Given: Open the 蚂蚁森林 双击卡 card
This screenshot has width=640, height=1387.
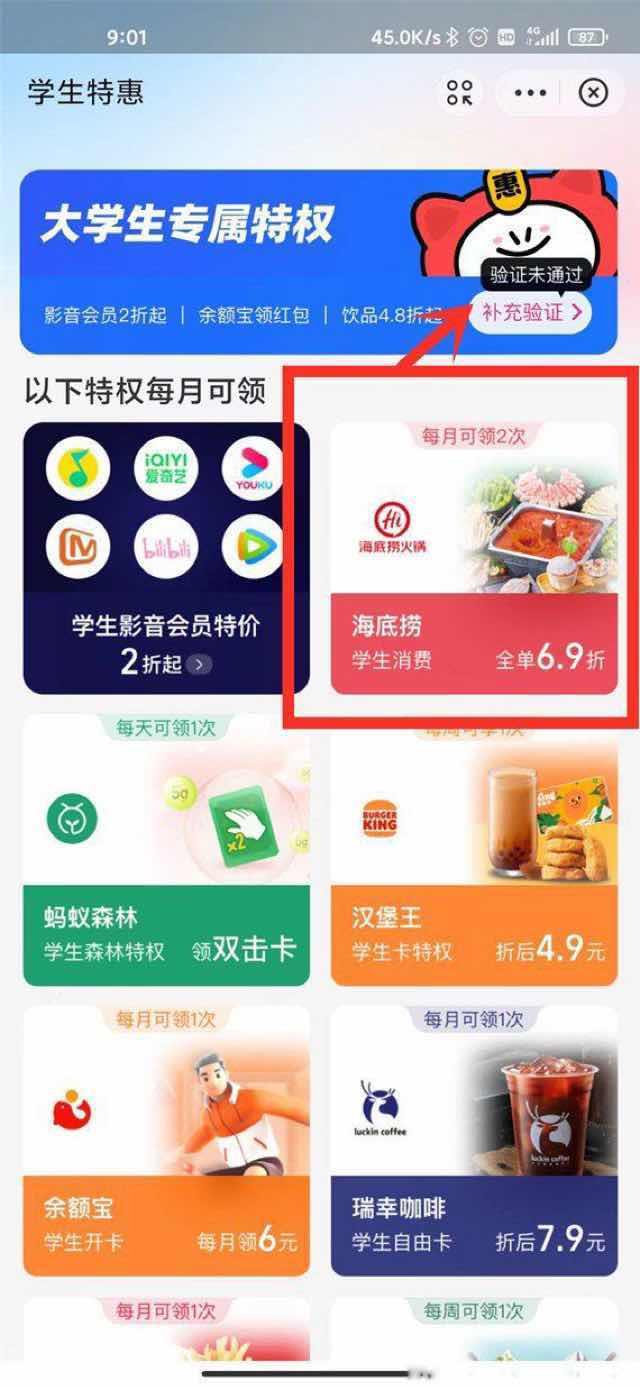Looking at the screenshot, I should (166, 850).
